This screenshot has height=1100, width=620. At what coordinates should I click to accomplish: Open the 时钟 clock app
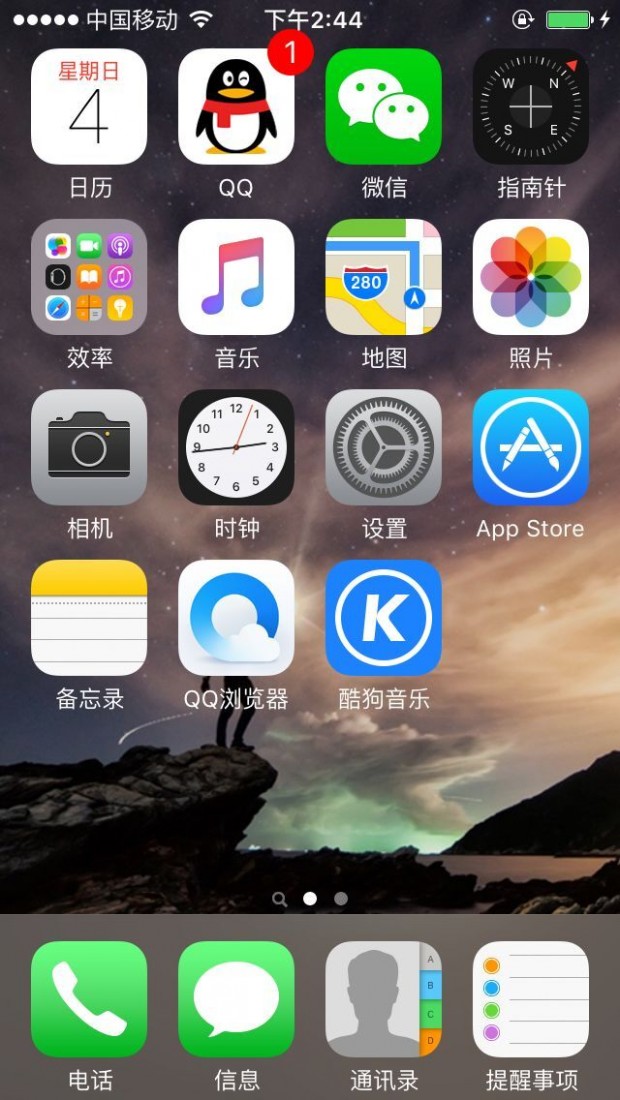[236, 447]
